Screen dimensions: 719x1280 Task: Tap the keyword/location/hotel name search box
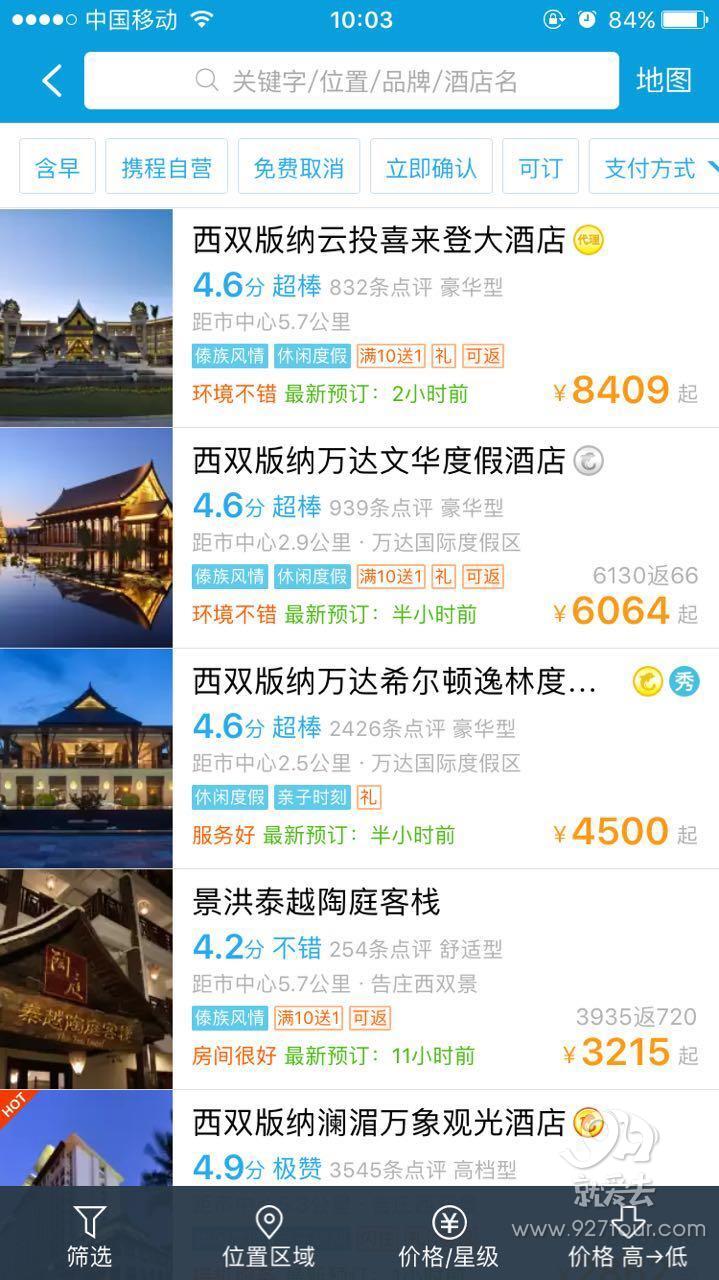351,81
